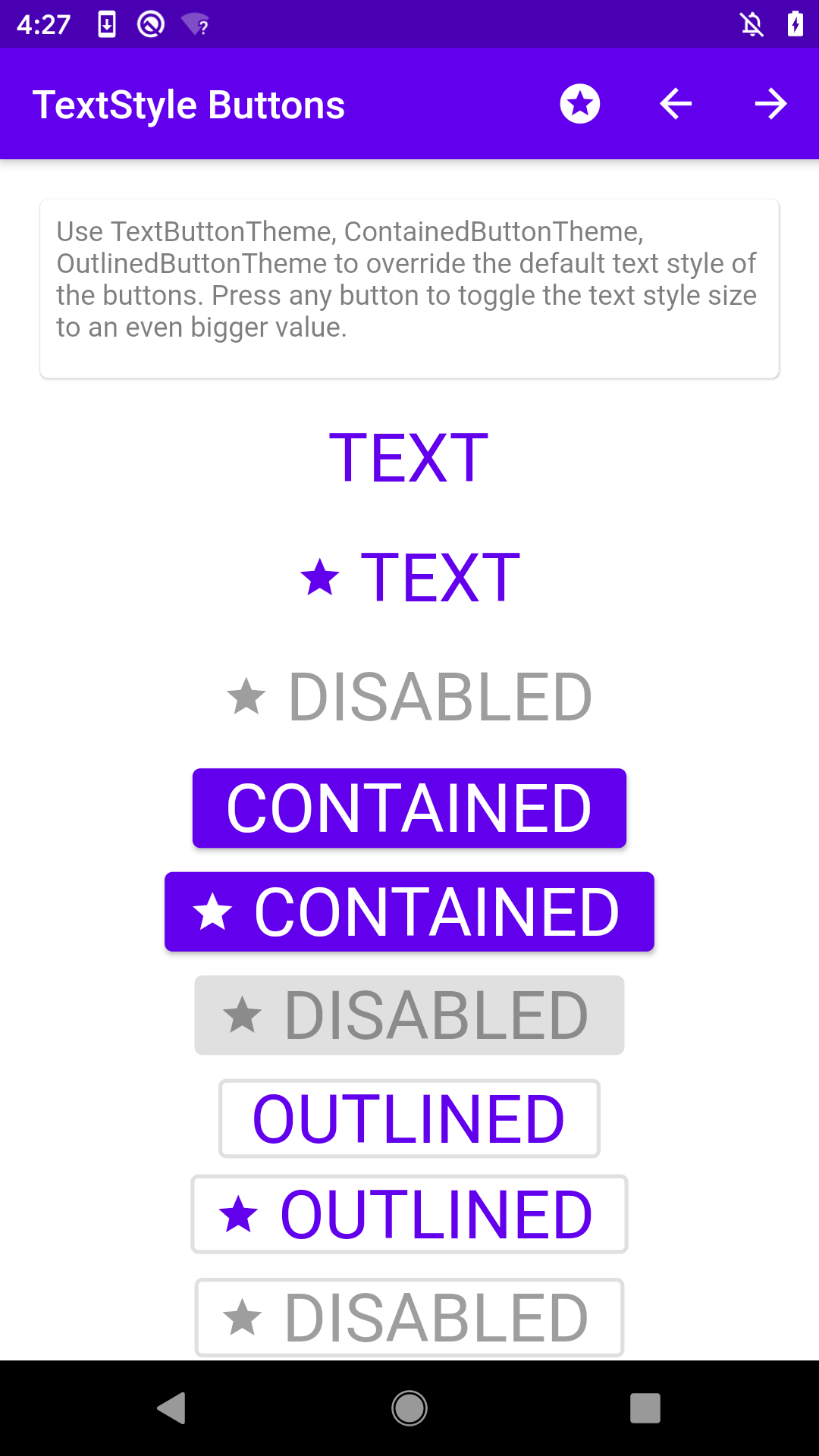
Task: Tap the star on the ★ TEXT button
Action: coord(321,578)
